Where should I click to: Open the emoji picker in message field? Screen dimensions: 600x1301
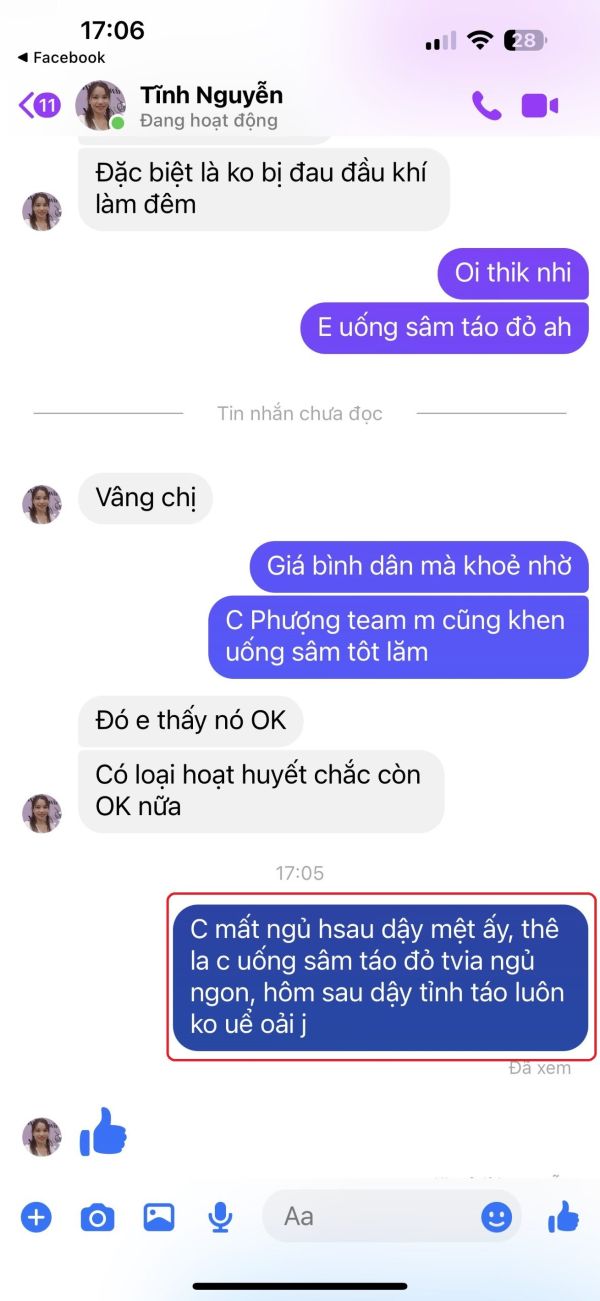pos(496,1216)
